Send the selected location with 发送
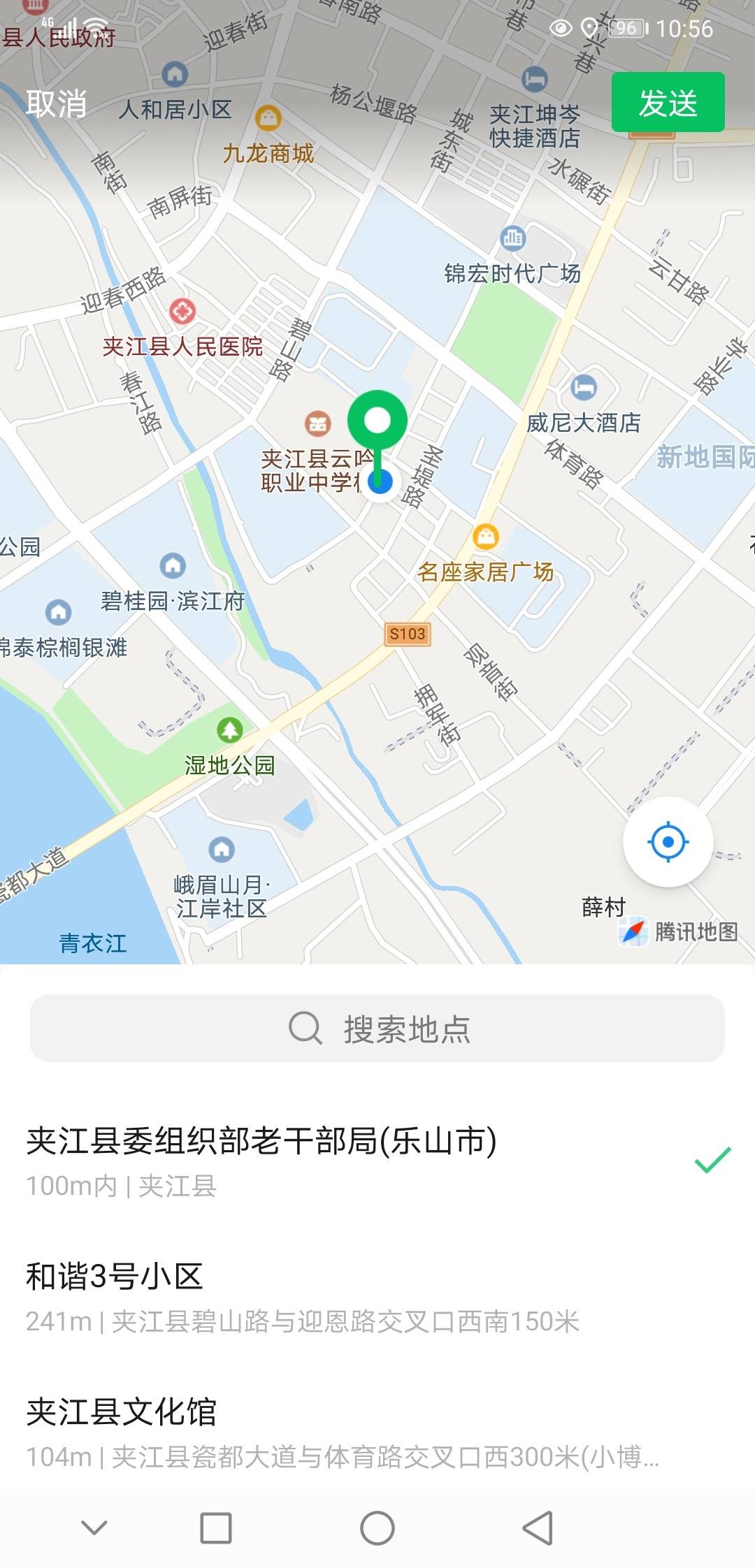755x1568 pixels. pyautogui.click(x=668, y=103)
